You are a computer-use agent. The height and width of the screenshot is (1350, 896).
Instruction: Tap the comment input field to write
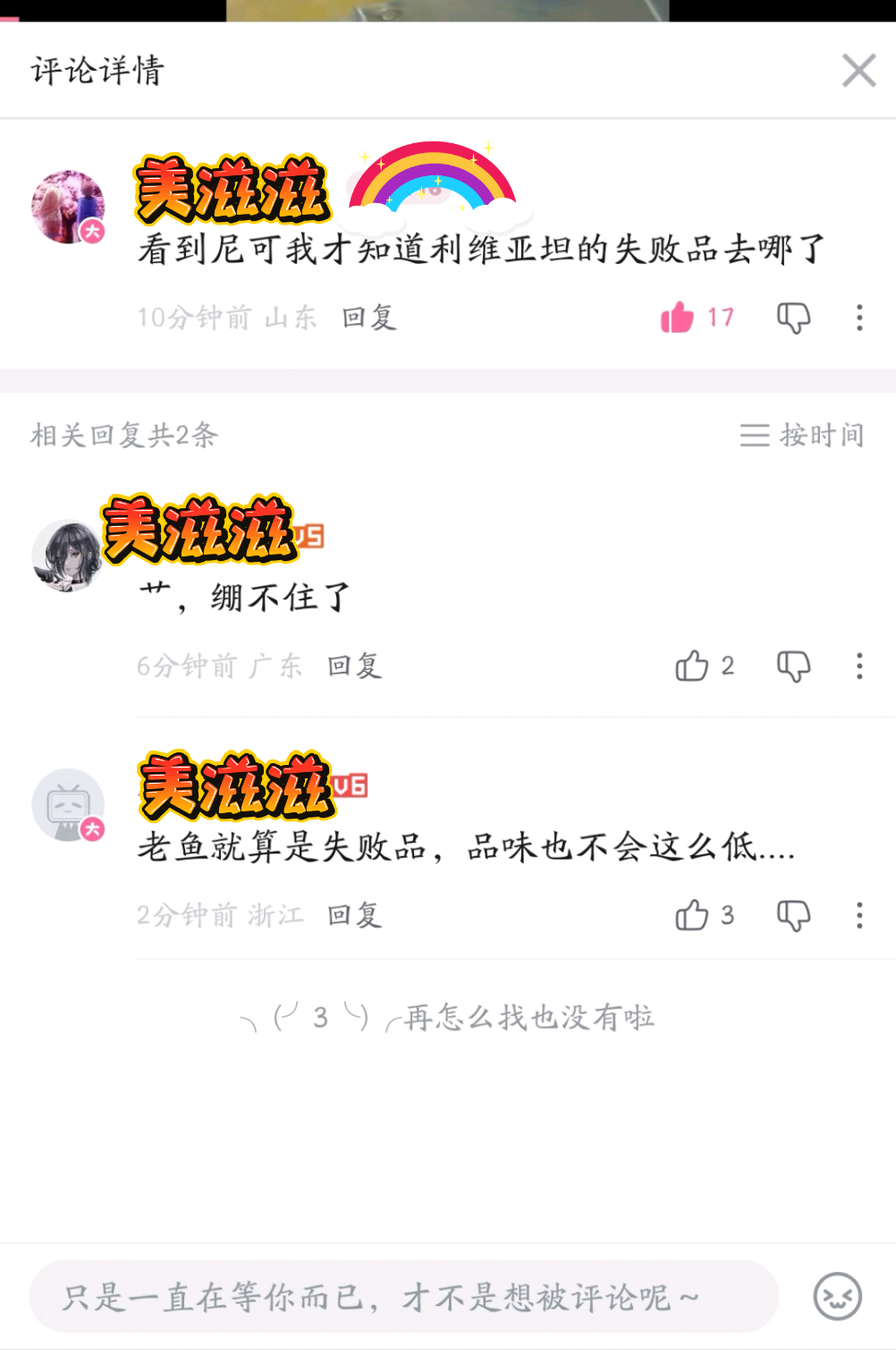coord(403,1296)
